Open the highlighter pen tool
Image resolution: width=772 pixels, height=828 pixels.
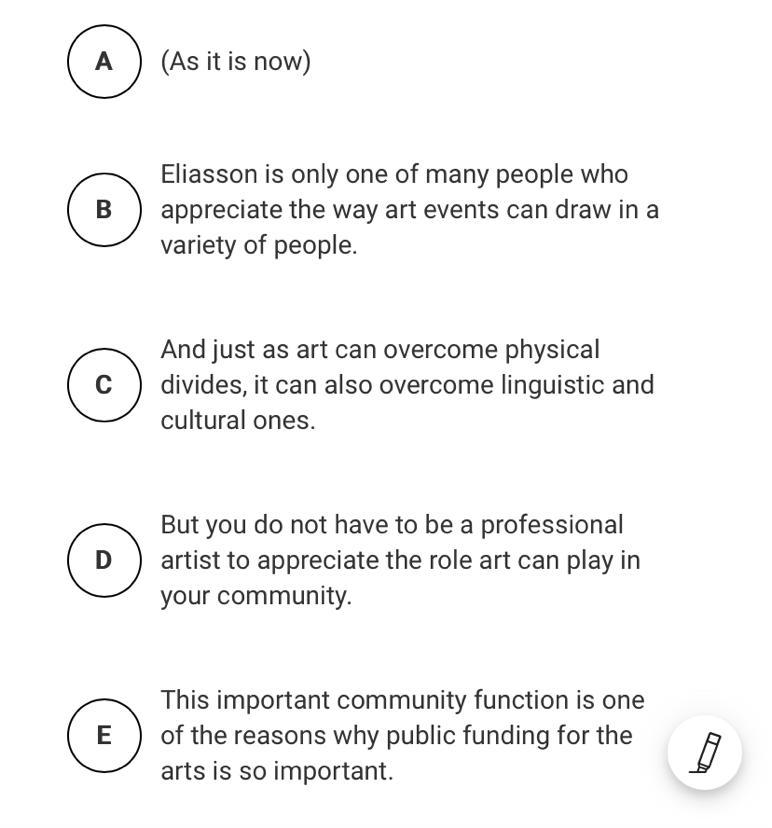coord(705,753)
